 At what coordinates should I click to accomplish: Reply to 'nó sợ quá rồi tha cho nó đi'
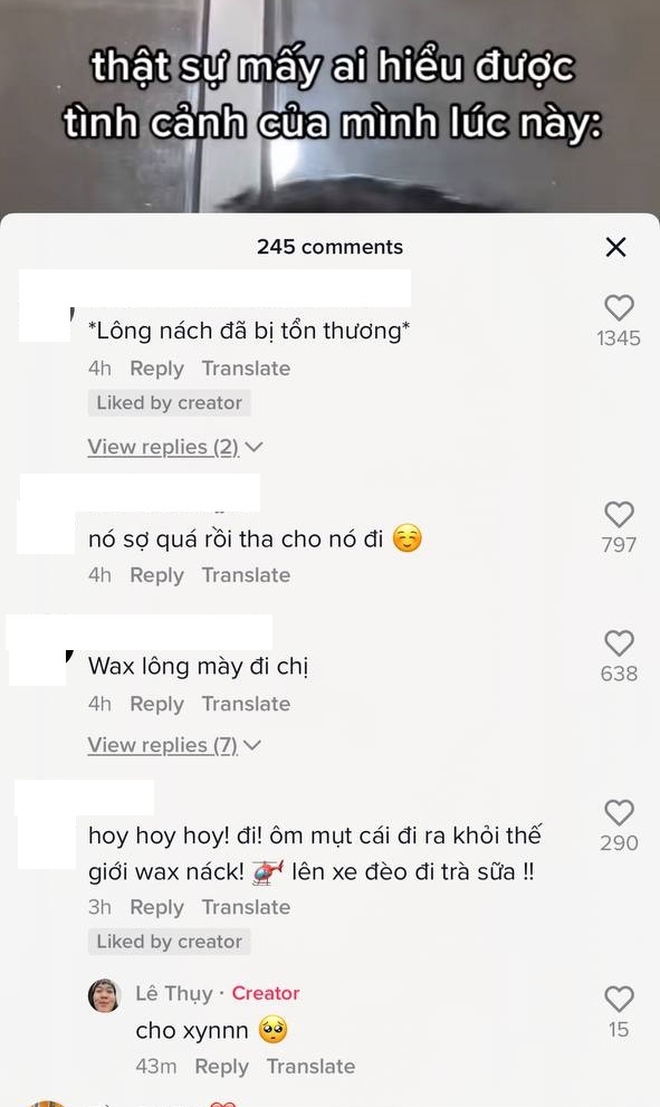pyautogui.click(x=157, y=575)
